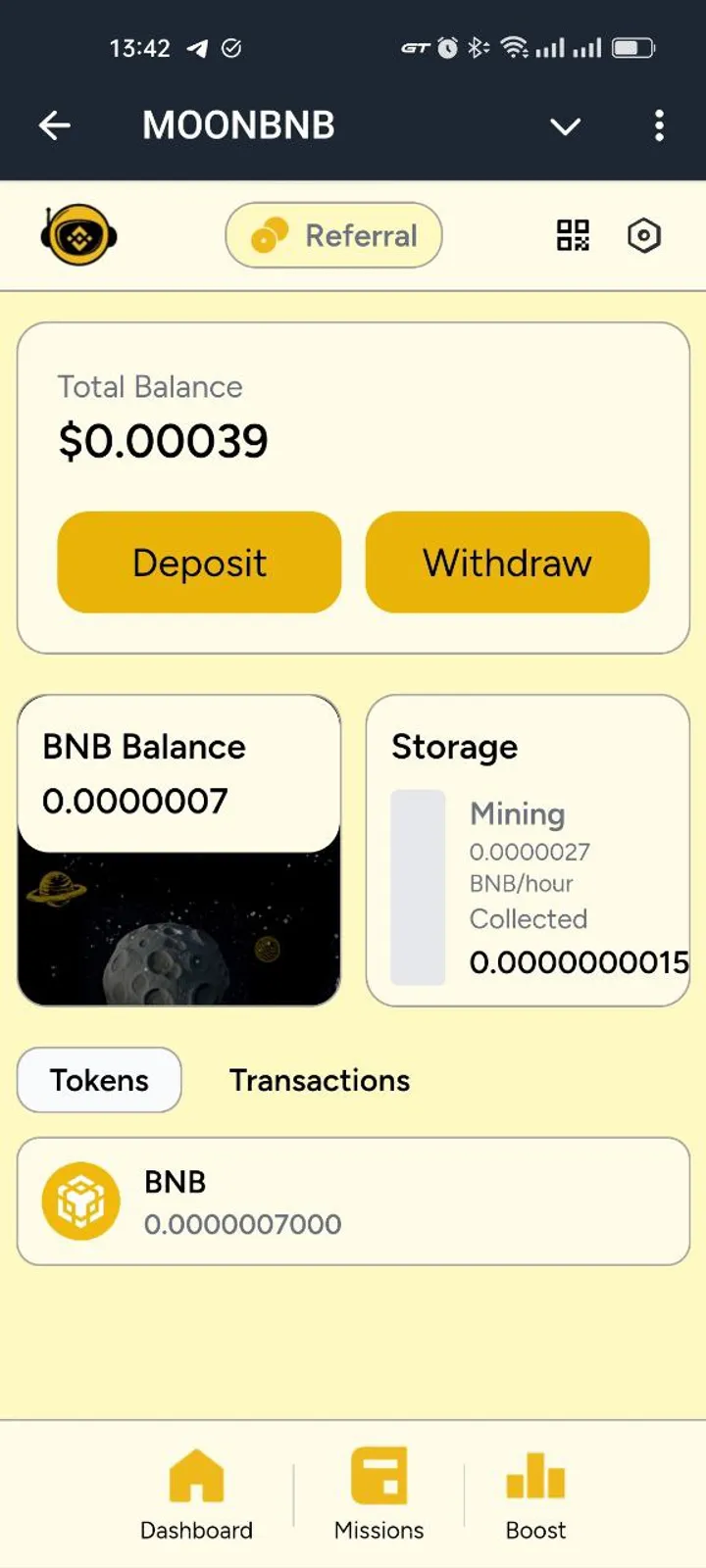706x1568 pixels.
Task: Open the QR code scanner
Action: (572, 235)
